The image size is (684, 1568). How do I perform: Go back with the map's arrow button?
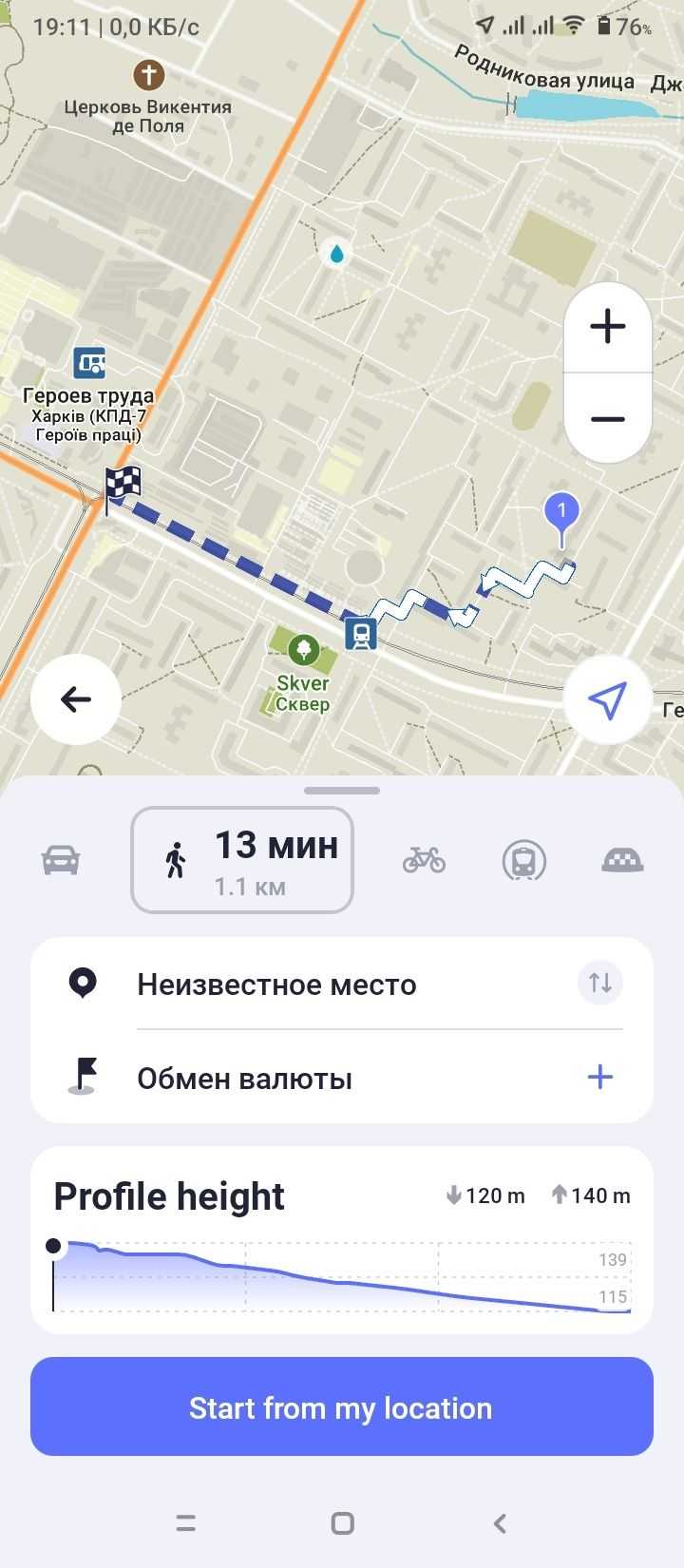(x=75, y=699)
